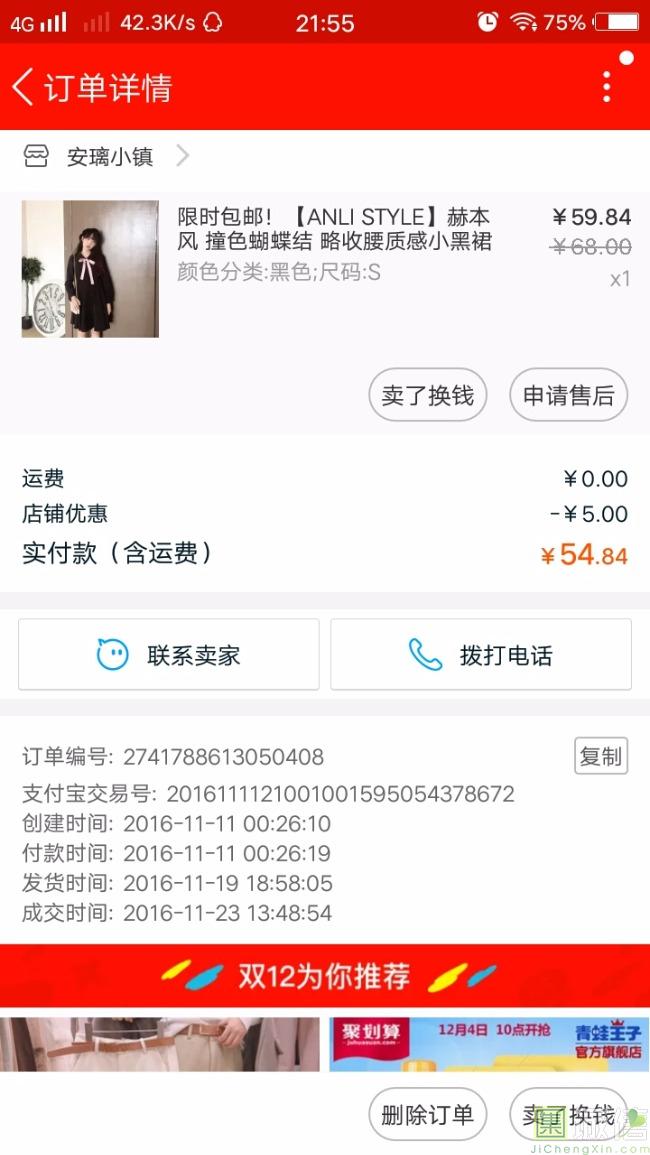Screen dimensions: 650x1155
Task: Tap 卖了换钱 in the bottom bar
Action: click(568, 1115)
